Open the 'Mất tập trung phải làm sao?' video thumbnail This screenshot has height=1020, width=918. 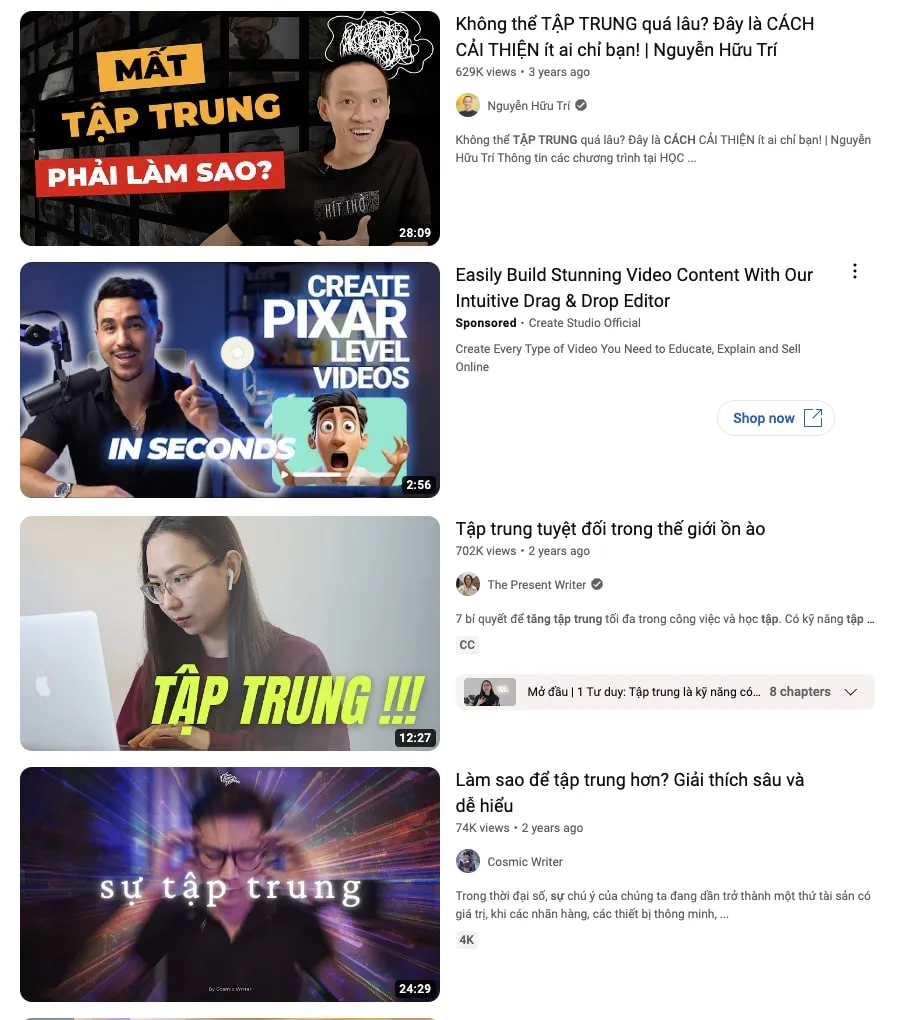(x=229, y=128)
